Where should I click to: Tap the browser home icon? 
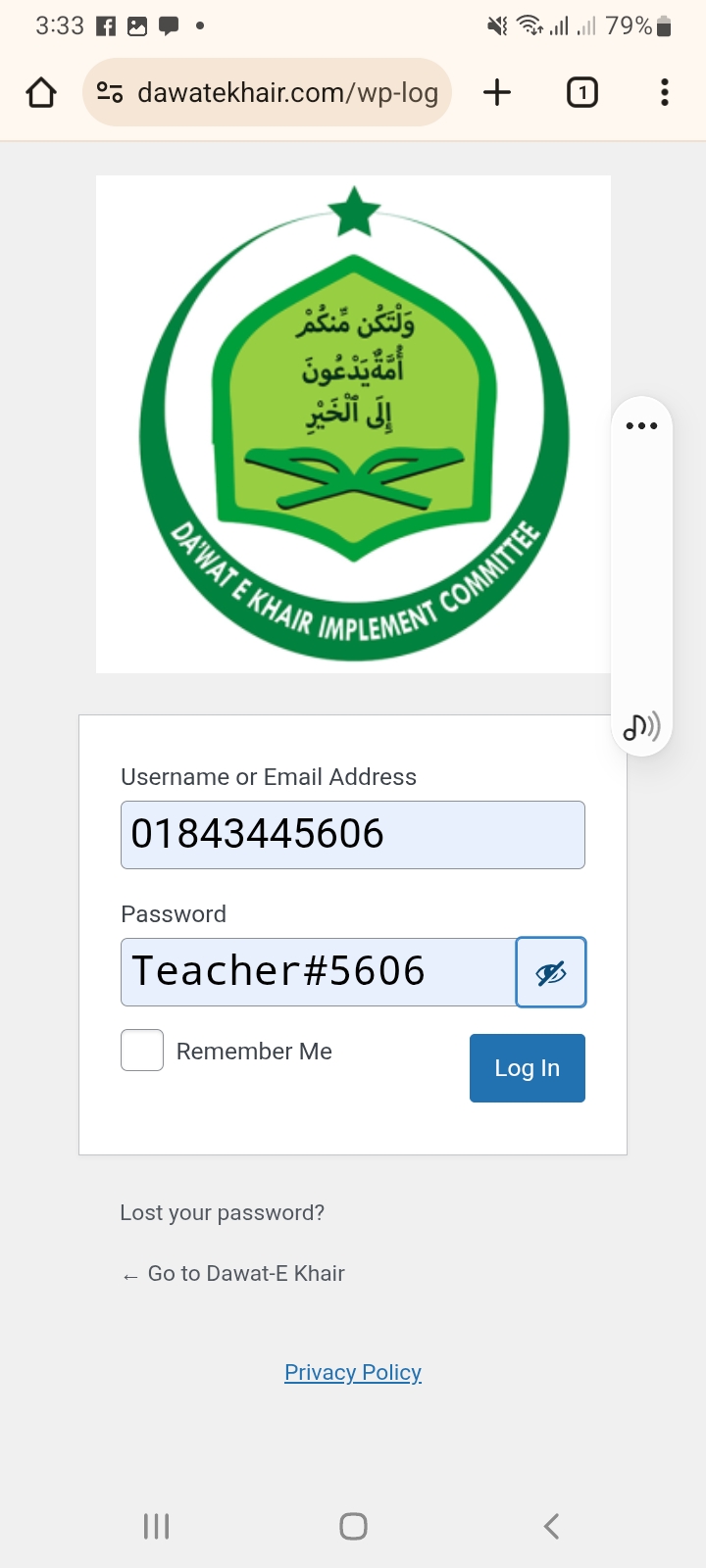(x=41, y=93)
